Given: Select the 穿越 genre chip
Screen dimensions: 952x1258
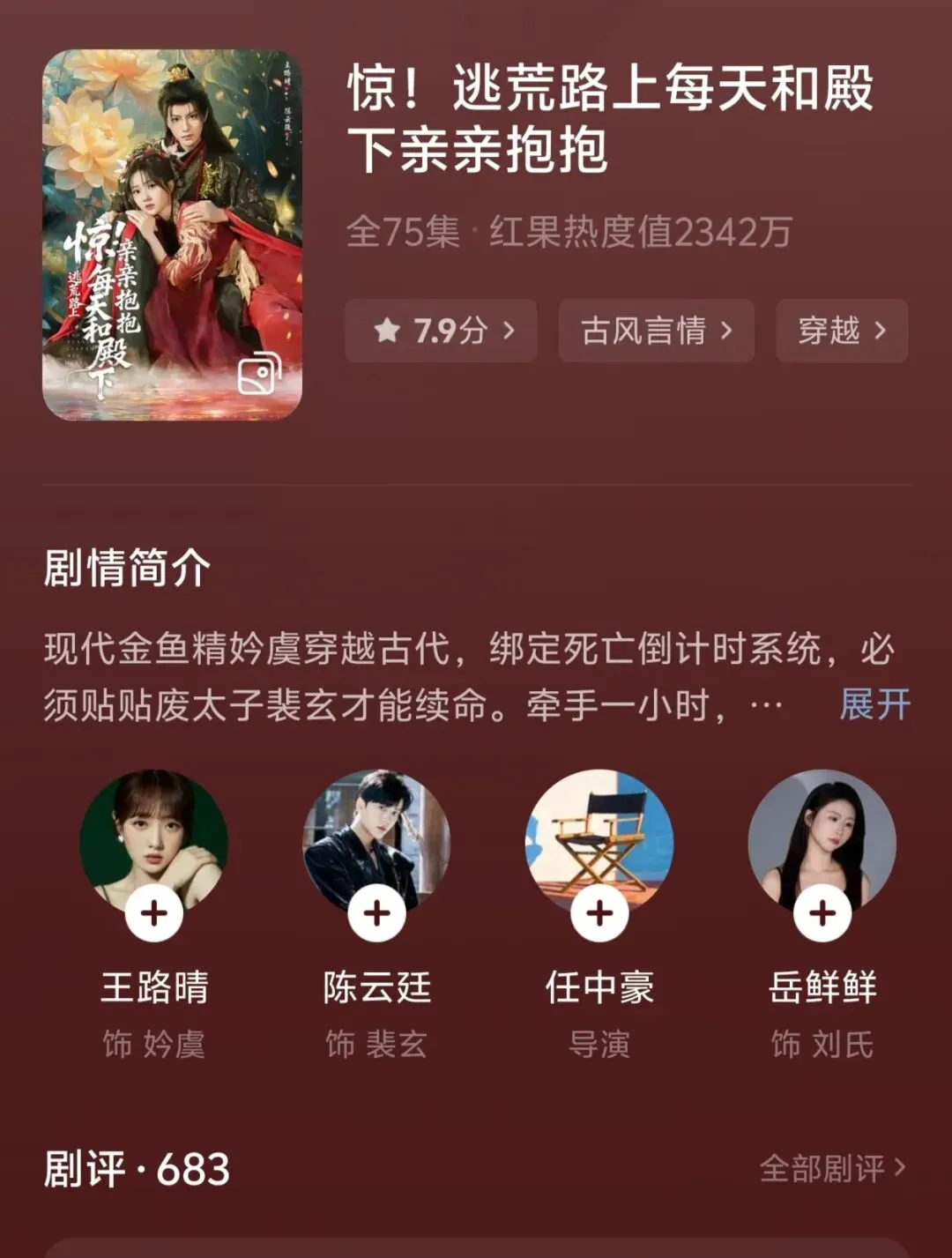Looking at the screenshot, I should pyautogui.click(x=841, y=331).
